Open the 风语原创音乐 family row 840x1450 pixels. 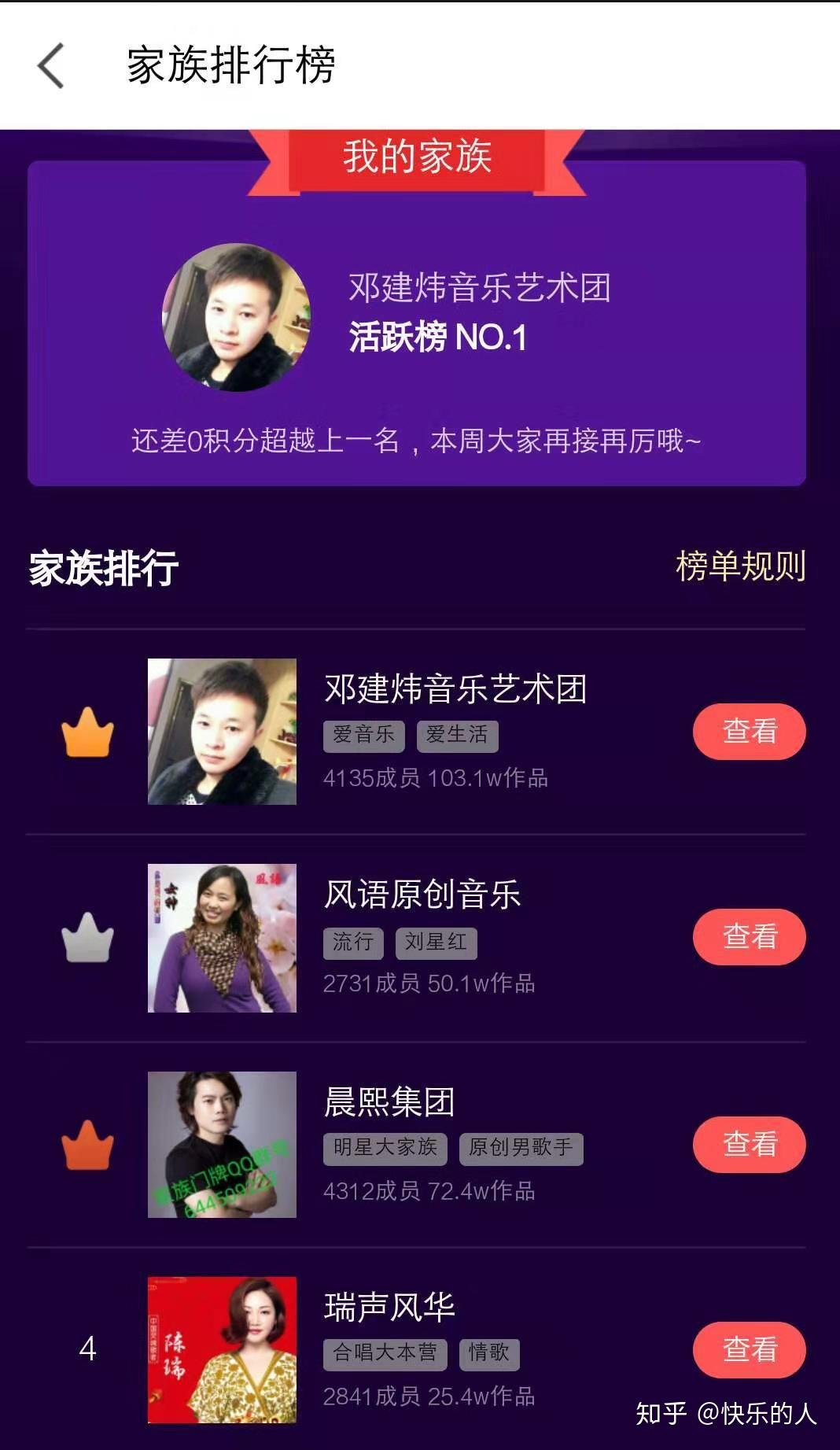coord(422,895)
